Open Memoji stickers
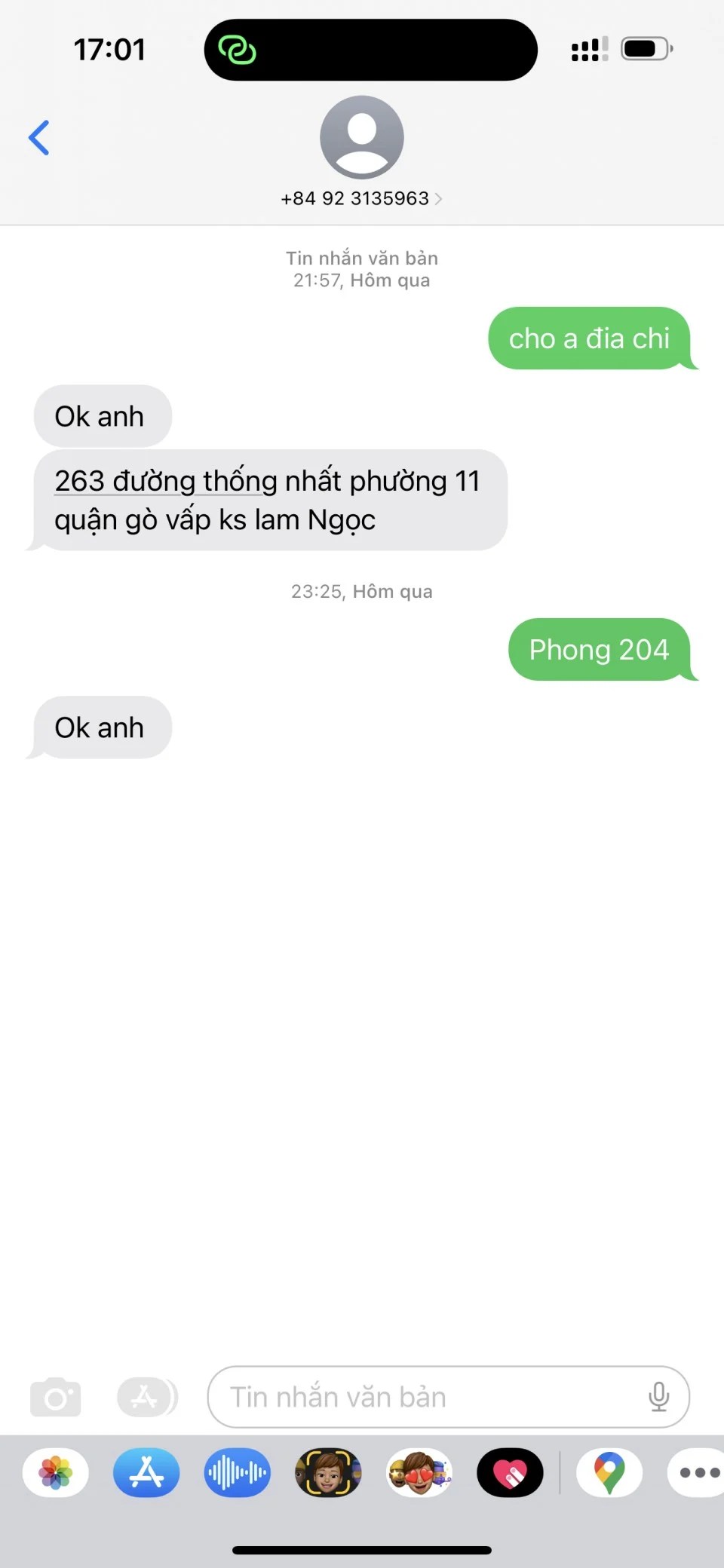 [419, 1472]
